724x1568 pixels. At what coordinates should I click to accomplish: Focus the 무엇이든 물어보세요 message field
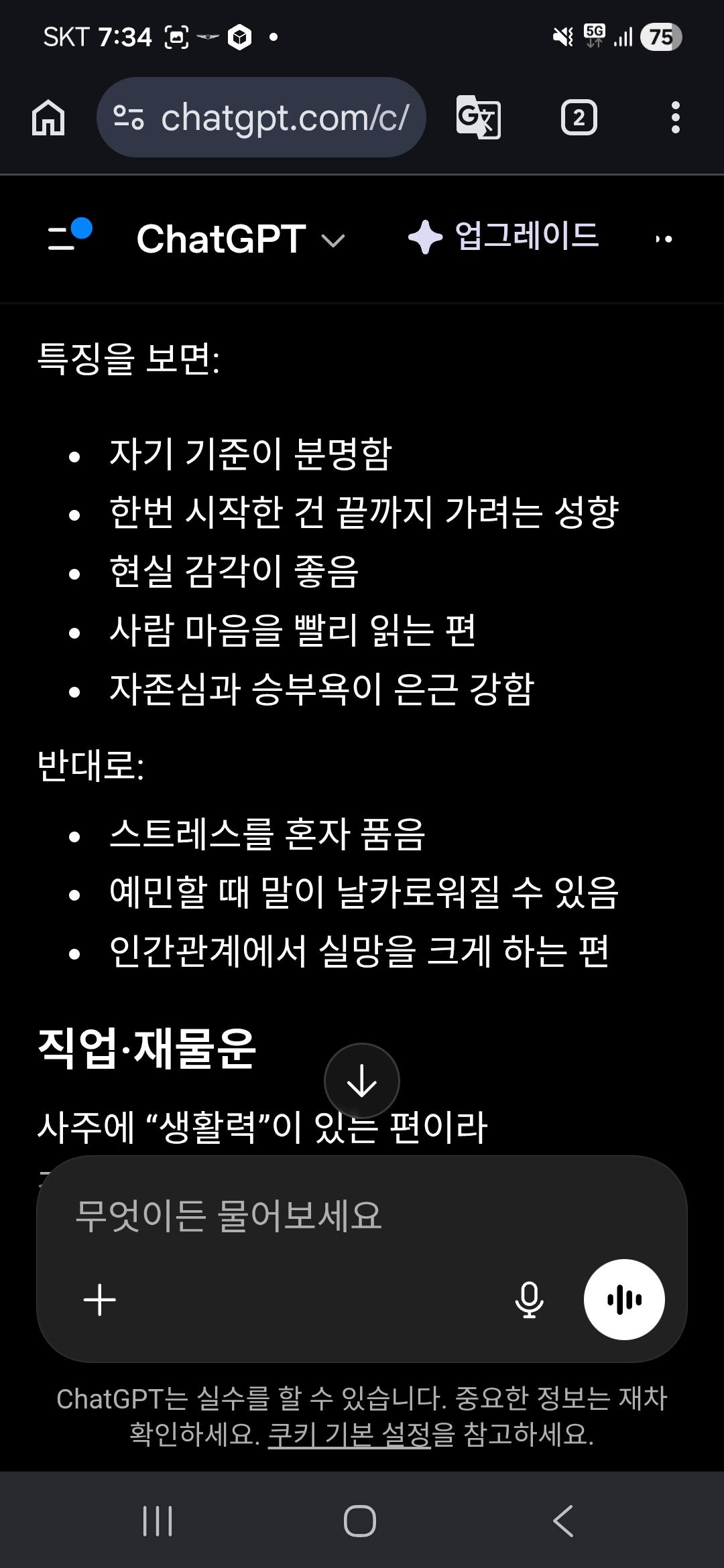tap(362, 1216)
